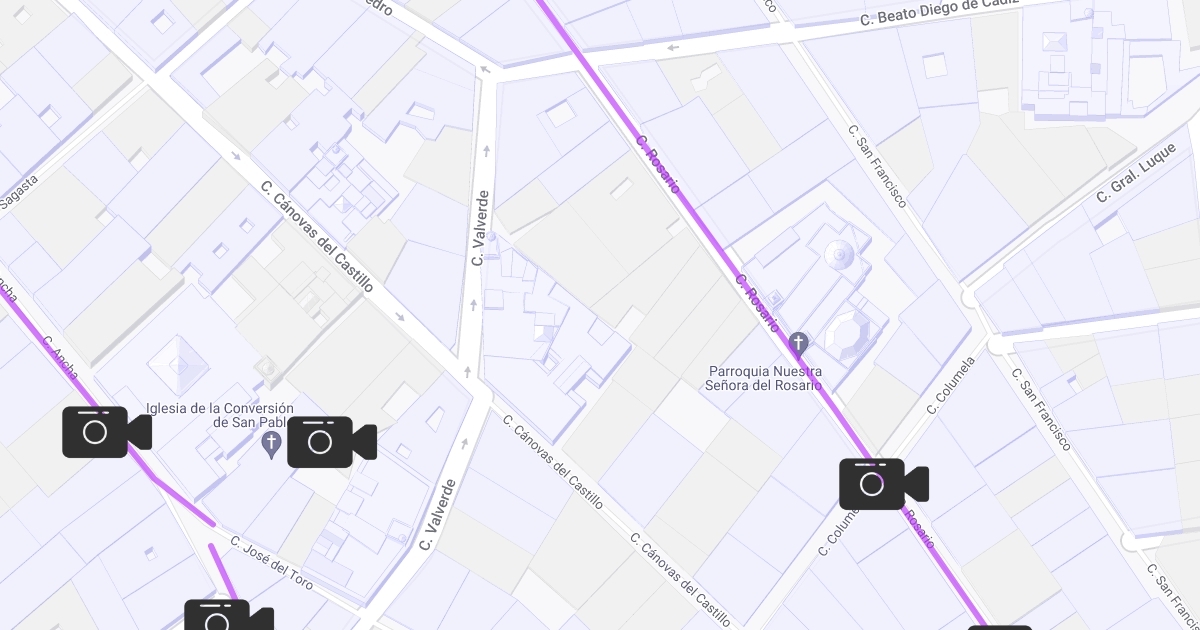The height and width of the screenshot is (630, 1200).
Task: Open Iglesia de la Conversión de San Pablo pin
Action: (x=270, y=444)
